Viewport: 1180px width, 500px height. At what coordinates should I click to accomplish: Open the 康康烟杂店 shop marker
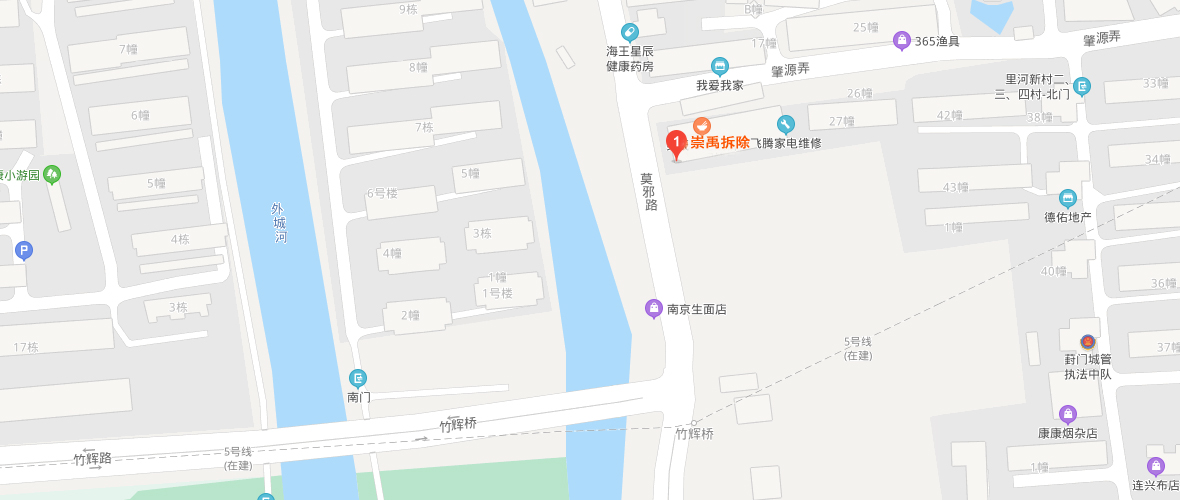click(1067, 414)
